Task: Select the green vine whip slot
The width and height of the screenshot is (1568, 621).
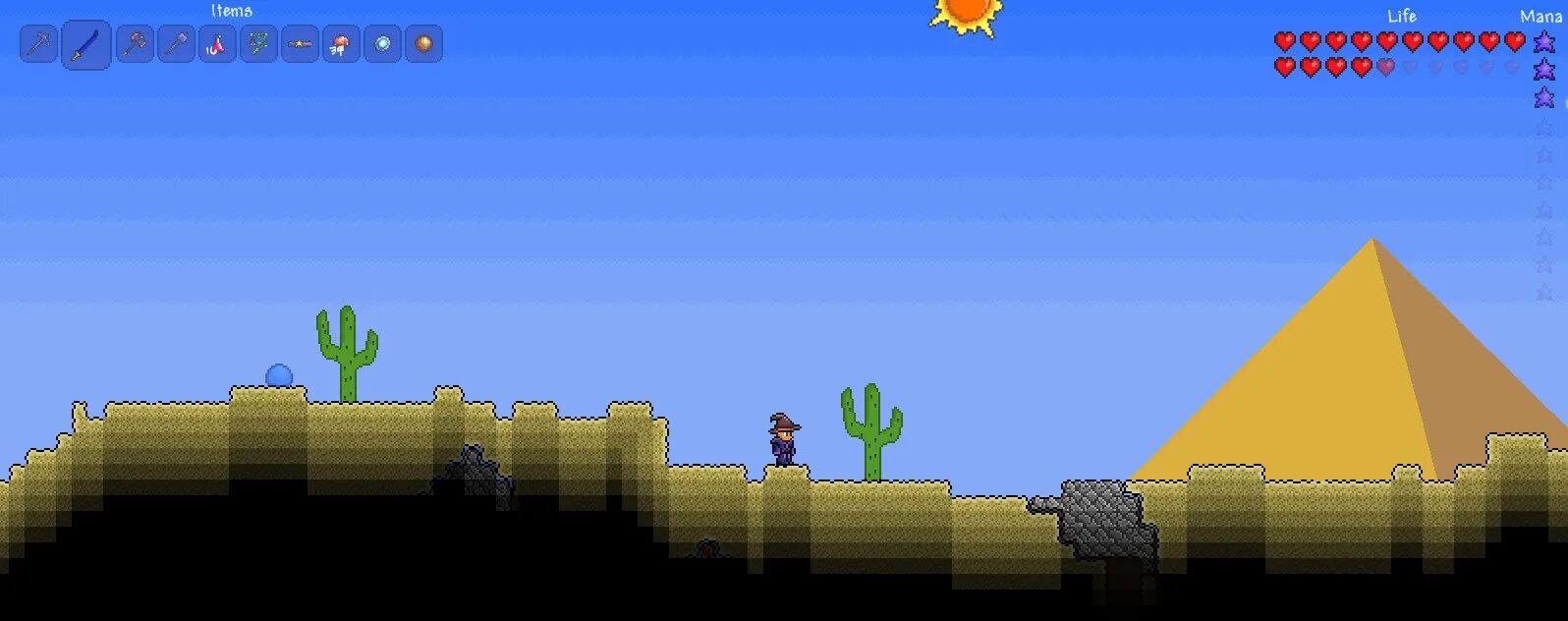Action: pyautogui.click(x=258, y=44)
